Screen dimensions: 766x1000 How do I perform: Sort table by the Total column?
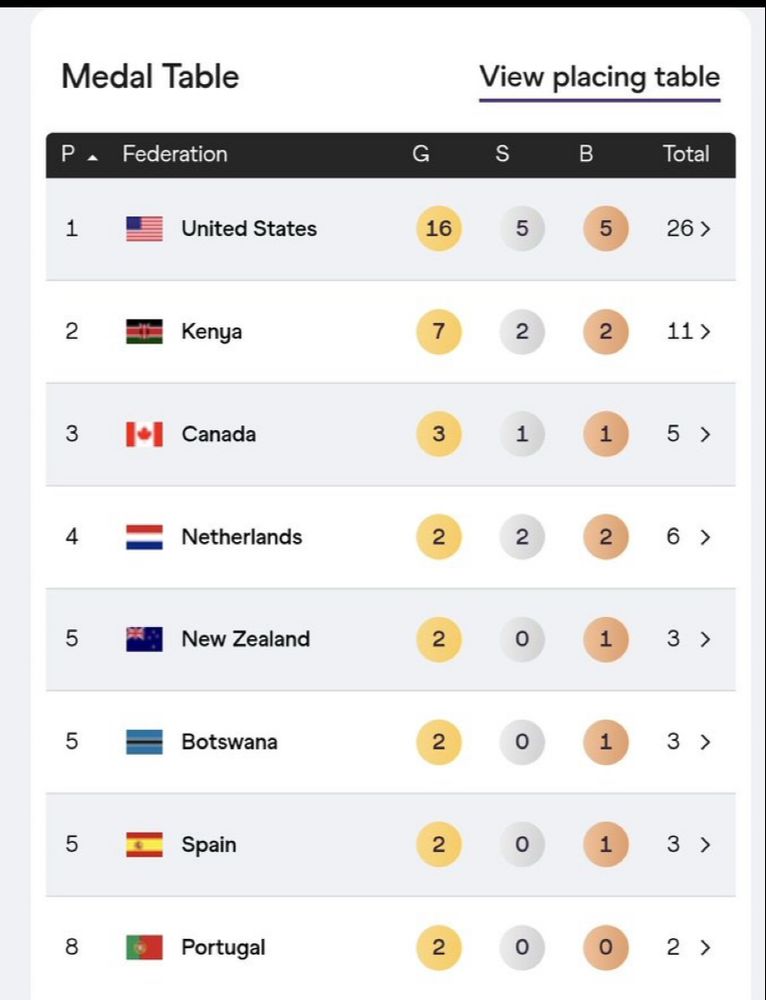[x=686, y=154]
